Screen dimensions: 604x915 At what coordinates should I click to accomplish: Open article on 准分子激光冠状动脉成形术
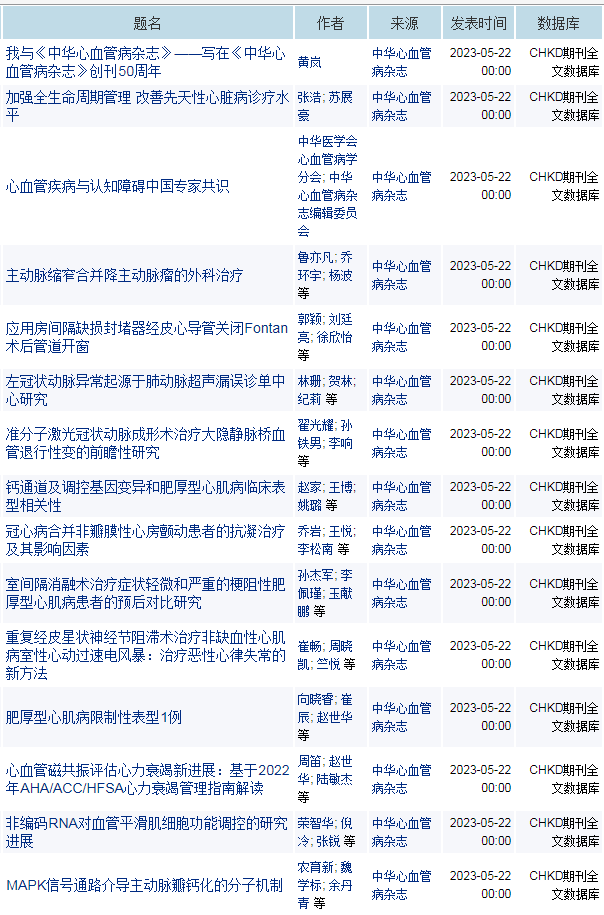coord(145,443)
